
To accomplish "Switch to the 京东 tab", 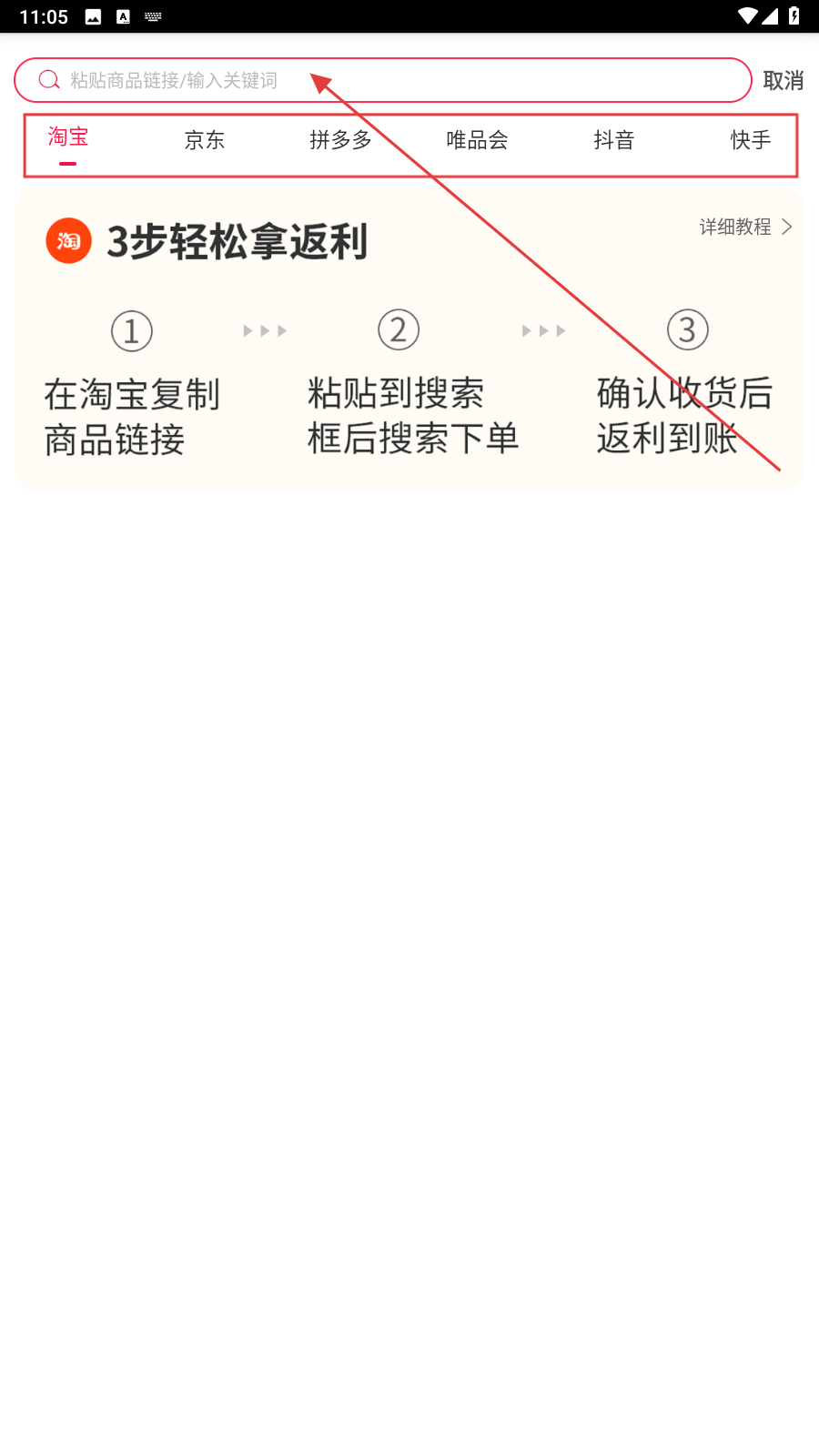I will click(205, 140).
